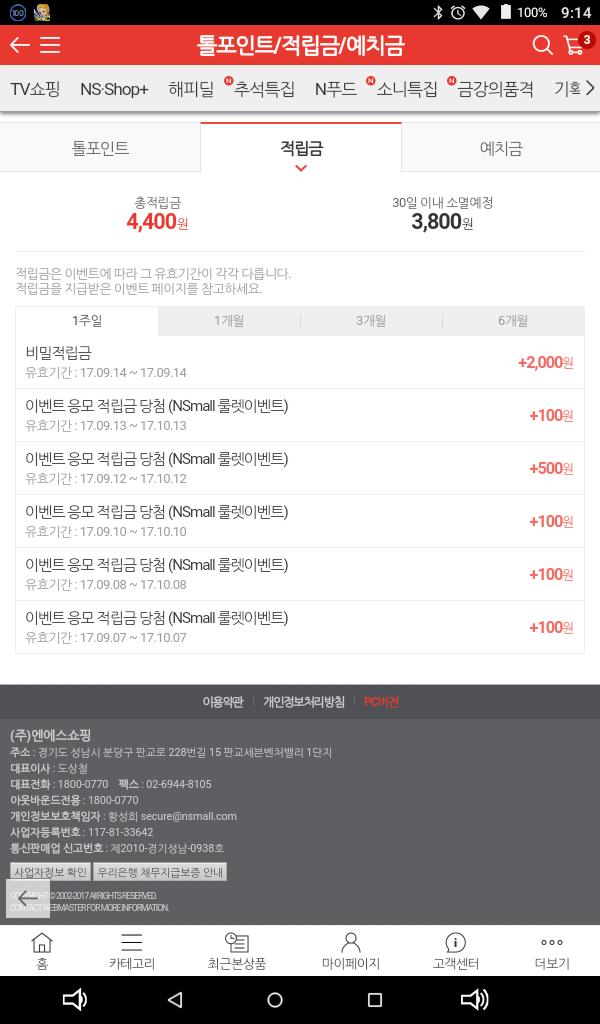Open the 추석특집 category
The height and width of the screenshot is (1024, 600).
click(263, 89)
